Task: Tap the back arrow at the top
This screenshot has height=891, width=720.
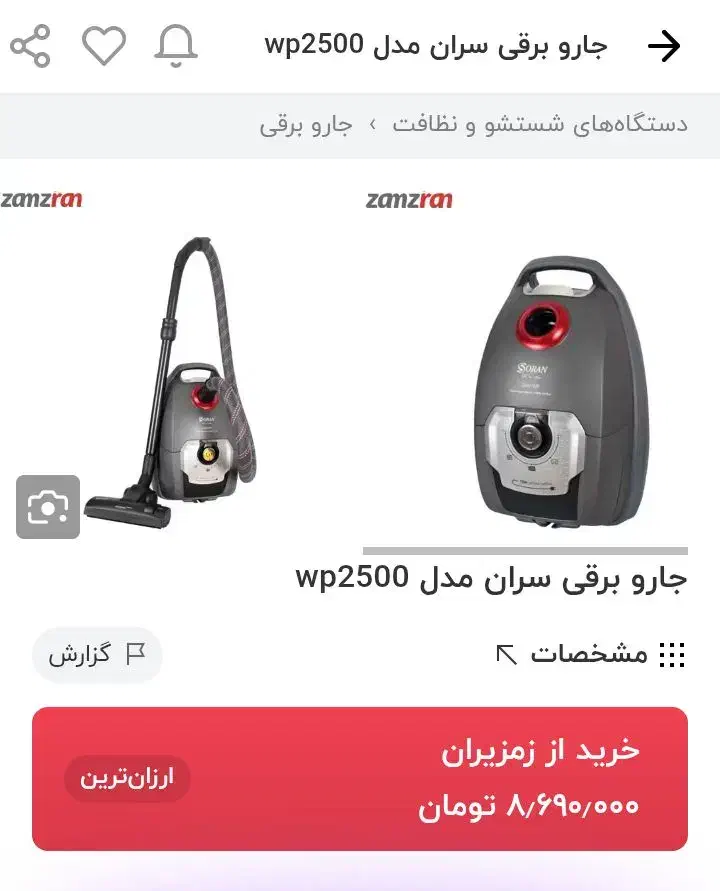Action: tap(666, 46)
